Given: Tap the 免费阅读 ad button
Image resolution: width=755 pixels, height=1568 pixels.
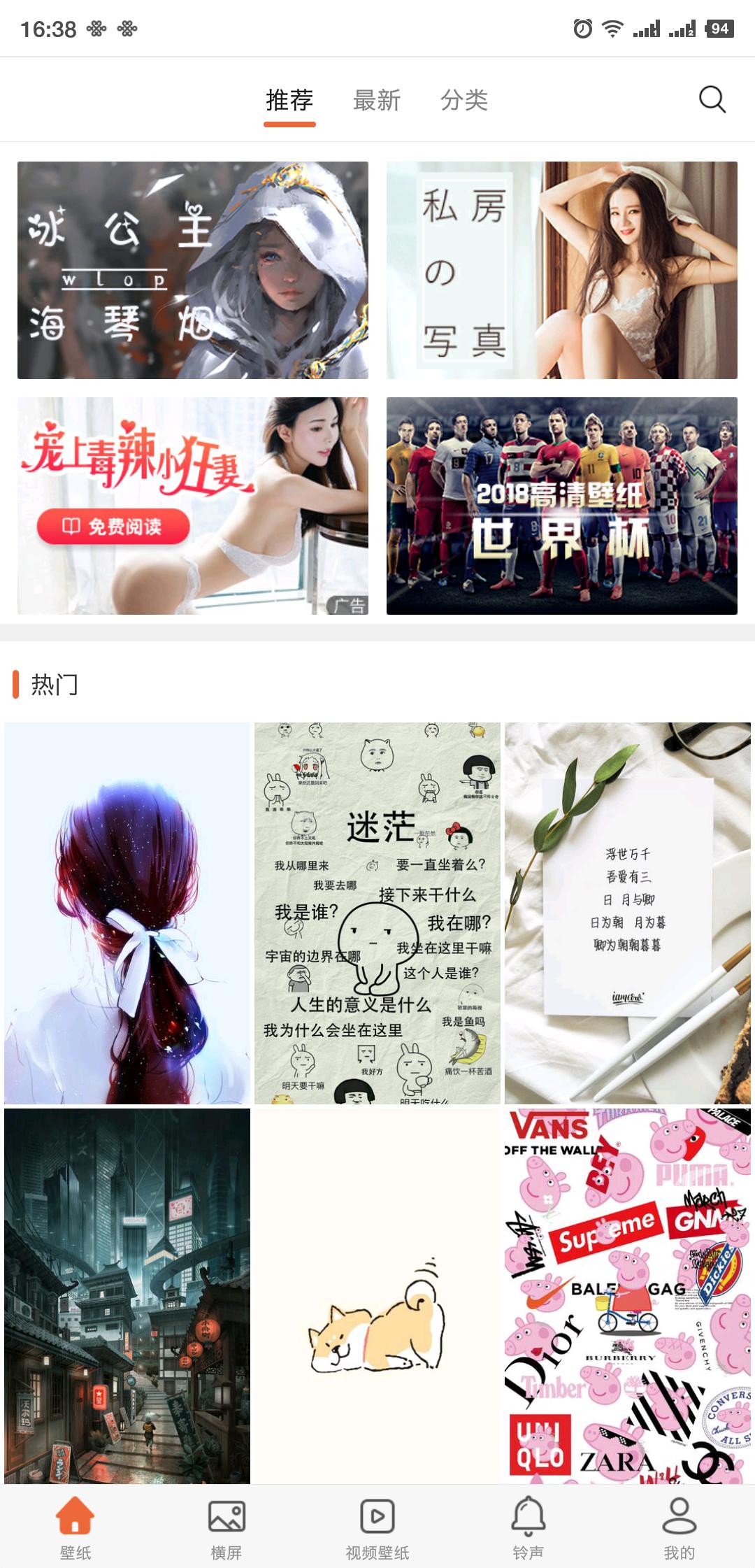Looking at the screenshot, I should [113, 527].
